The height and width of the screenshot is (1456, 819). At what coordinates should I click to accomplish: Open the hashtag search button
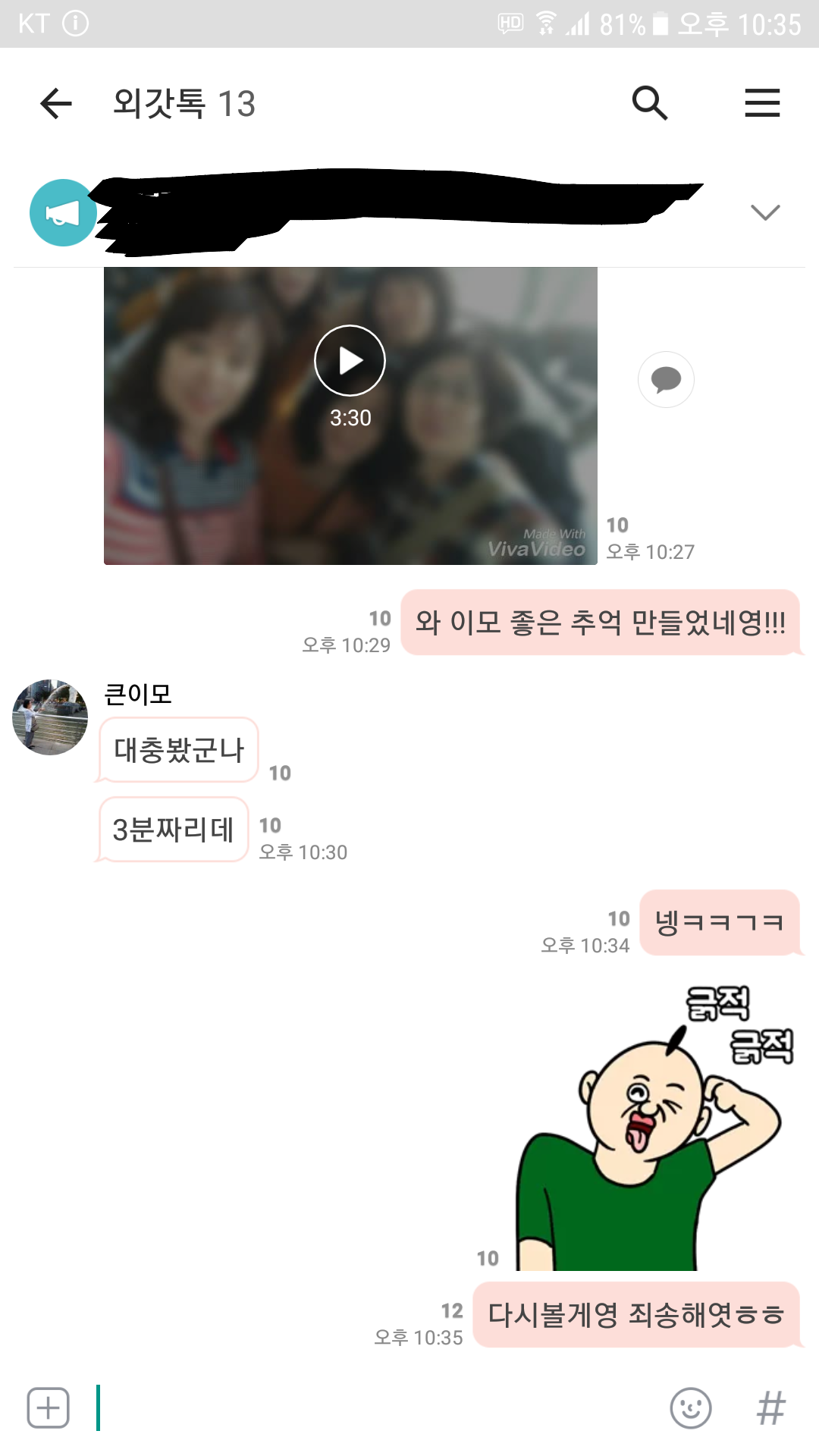[x=771, y=1408]
